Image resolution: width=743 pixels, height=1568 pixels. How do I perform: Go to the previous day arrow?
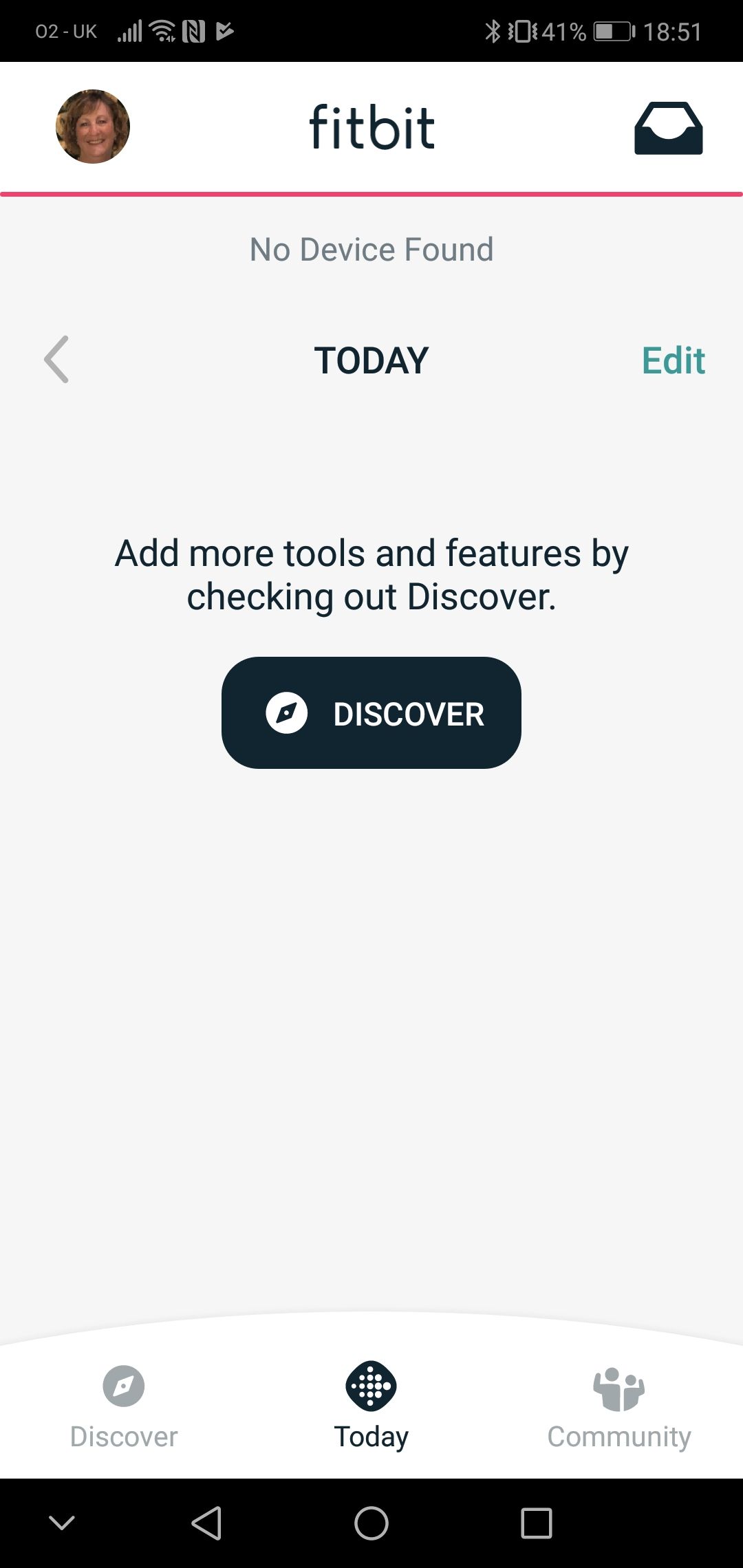point(56,359)
